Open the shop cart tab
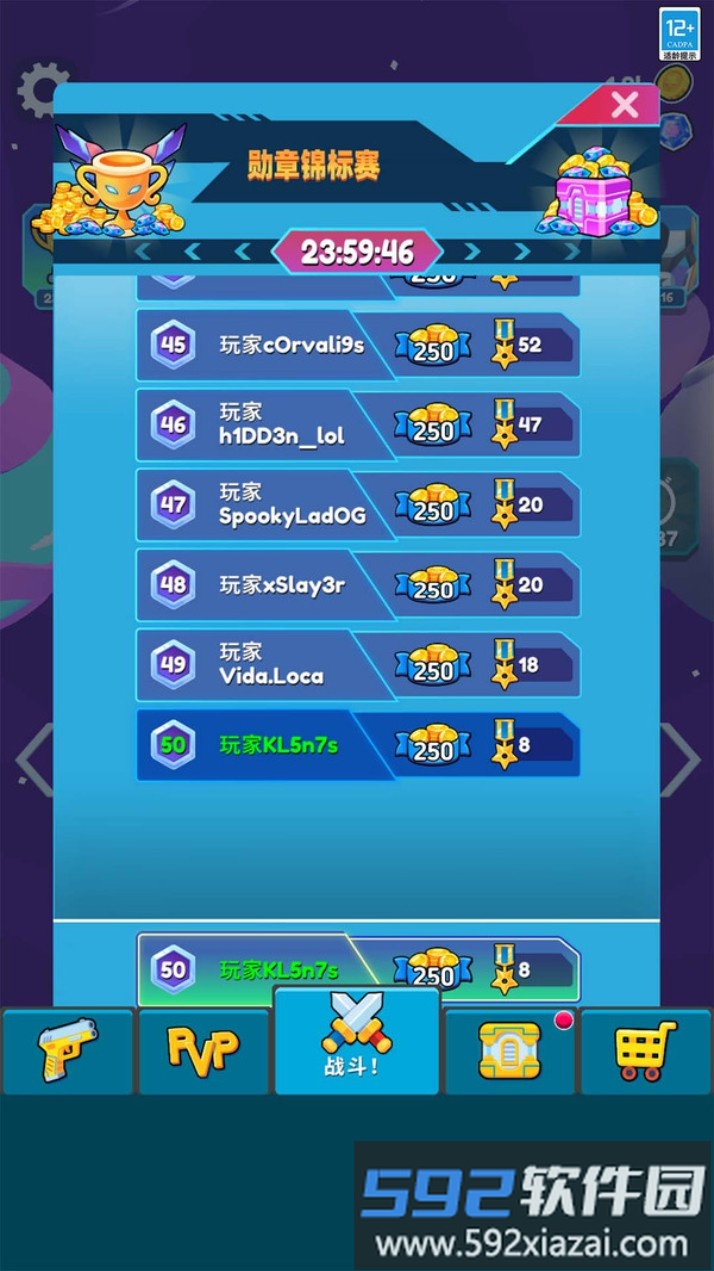The height and width of the screenshot is (1271, 714). click(x=646, y=1051)
